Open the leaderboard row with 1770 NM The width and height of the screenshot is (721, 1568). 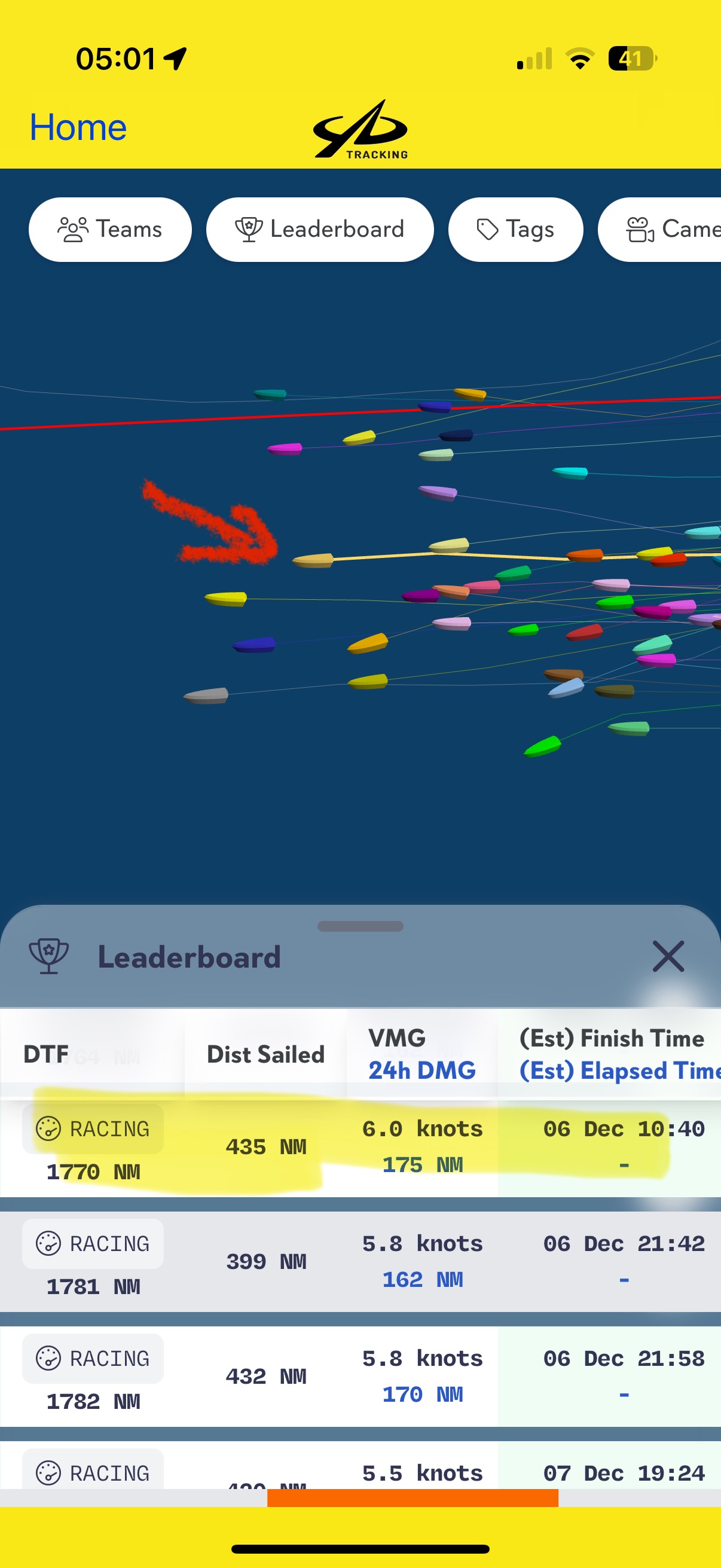360,1148
